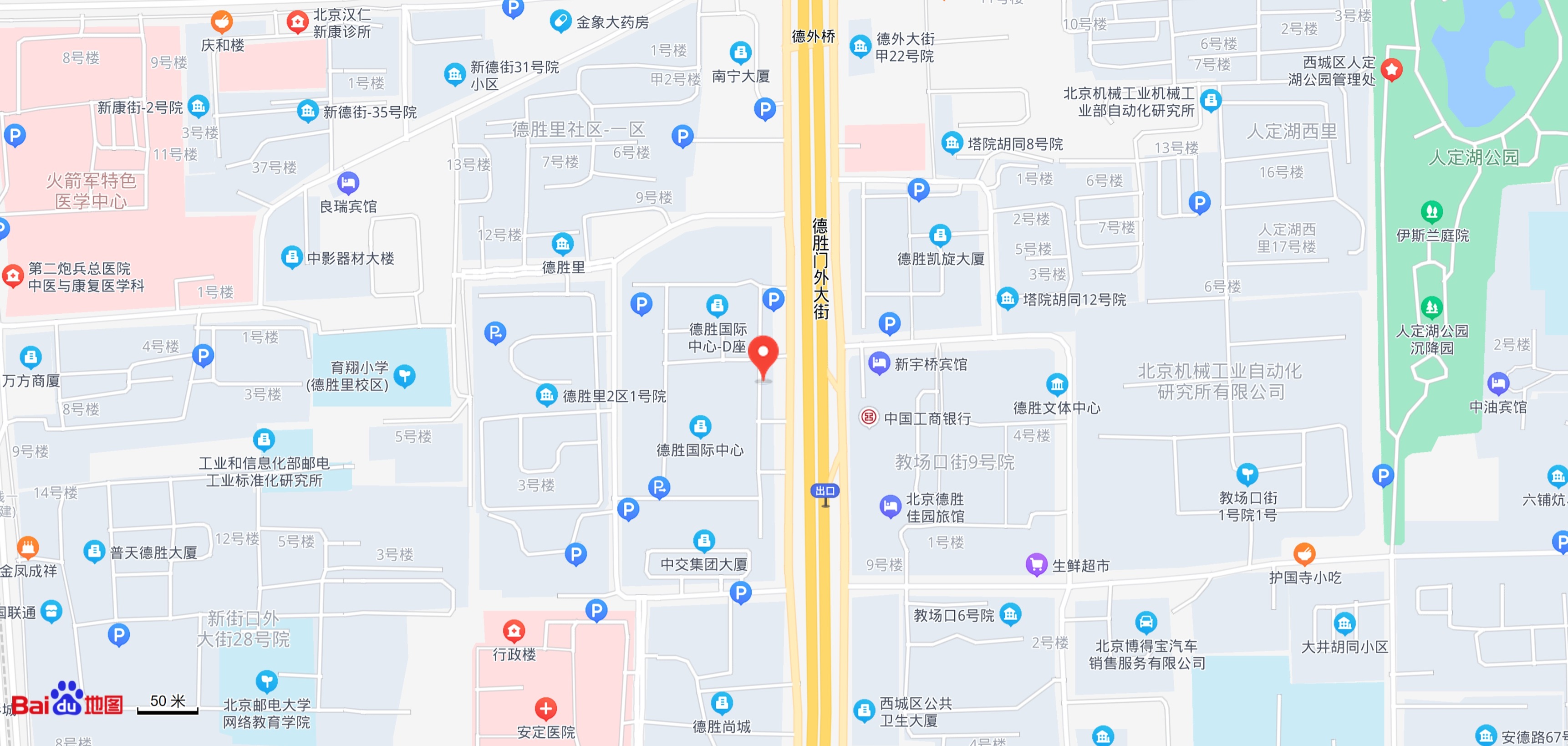Image resolution: width=1568 pixels, height=746 pixels.
Task: Tap the 北京博得宝汽车 car service marker
Action: coord(1145,623)
